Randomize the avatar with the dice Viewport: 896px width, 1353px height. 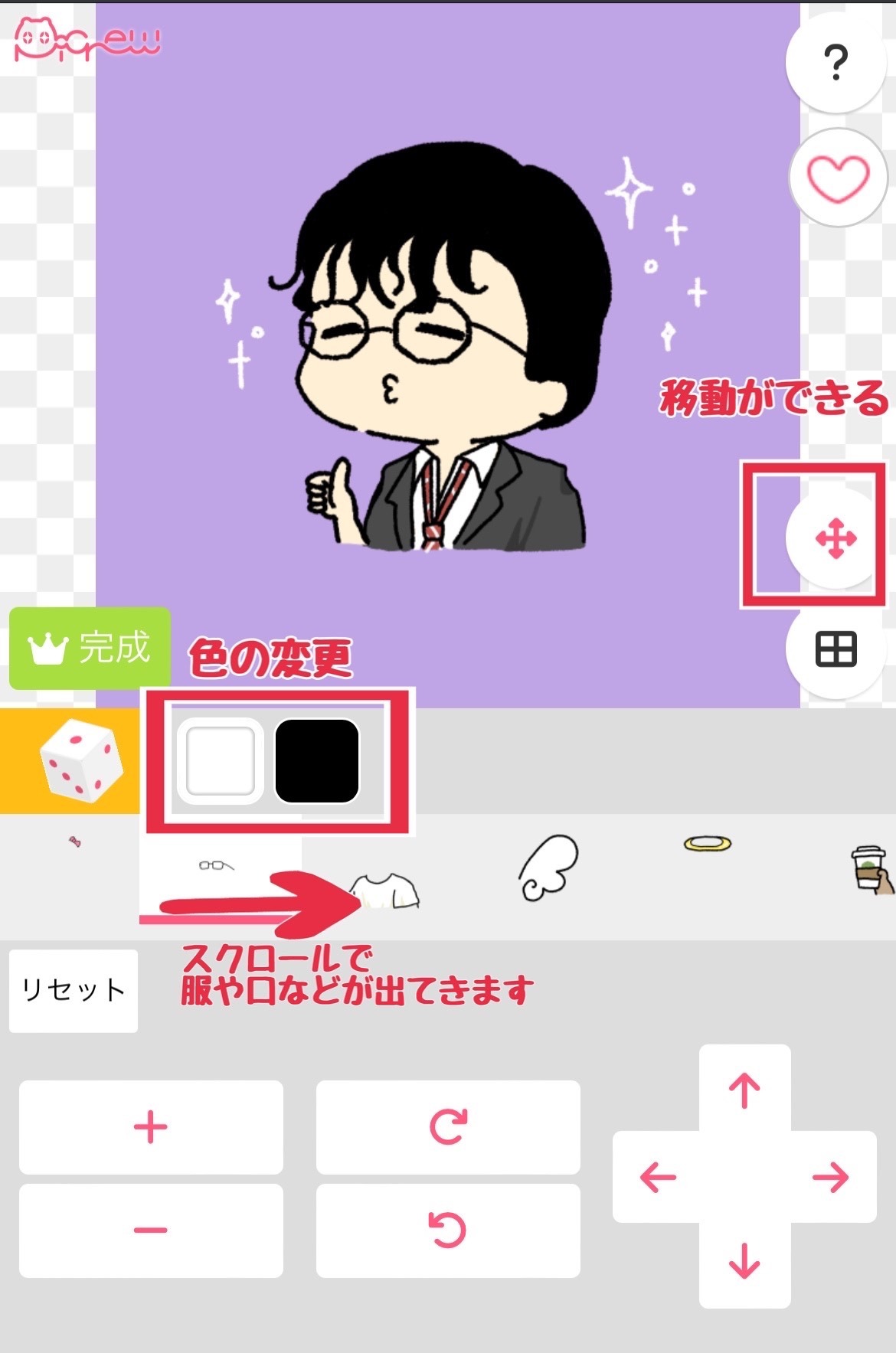tap(79, 761)
